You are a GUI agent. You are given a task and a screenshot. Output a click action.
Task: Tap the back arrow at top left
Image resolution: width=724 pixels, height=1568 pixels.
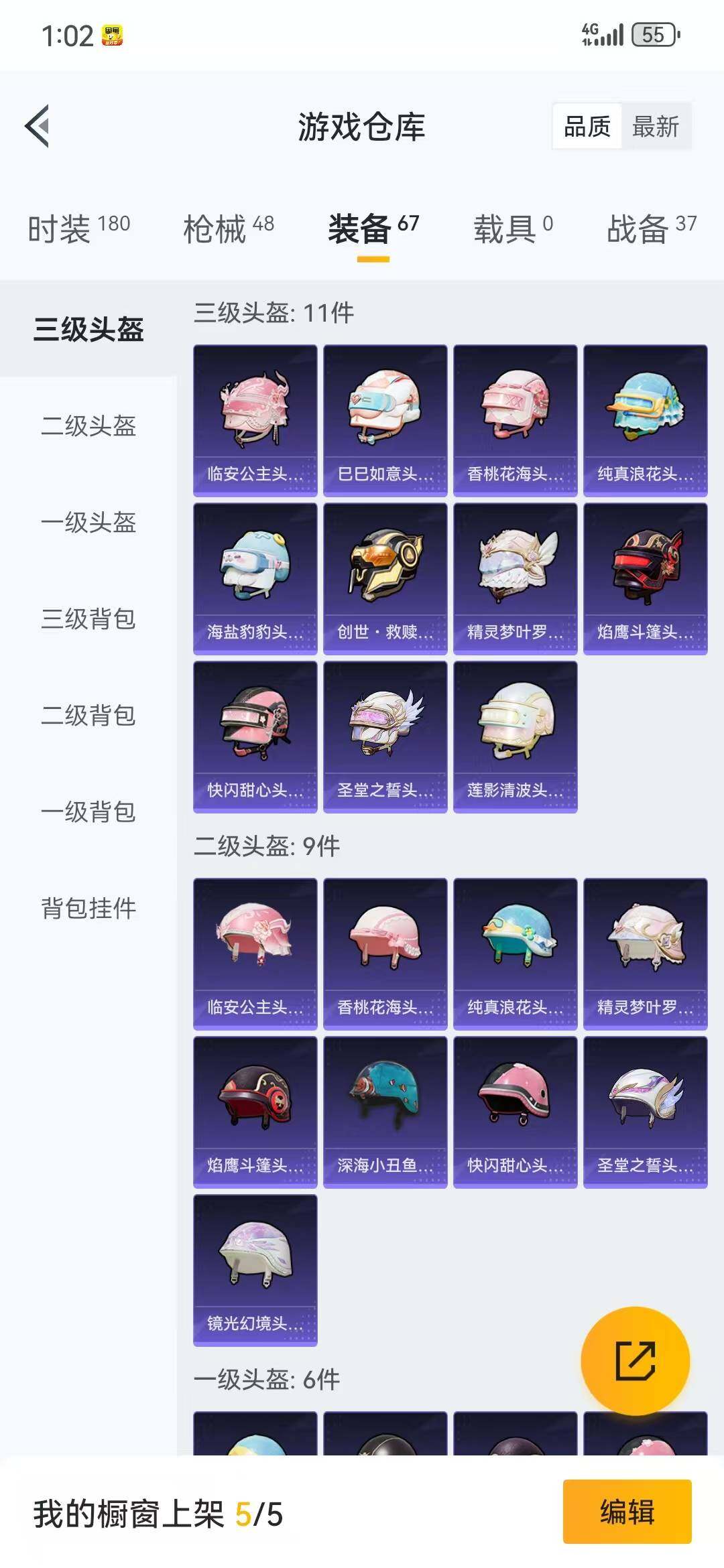coord(38,127)
